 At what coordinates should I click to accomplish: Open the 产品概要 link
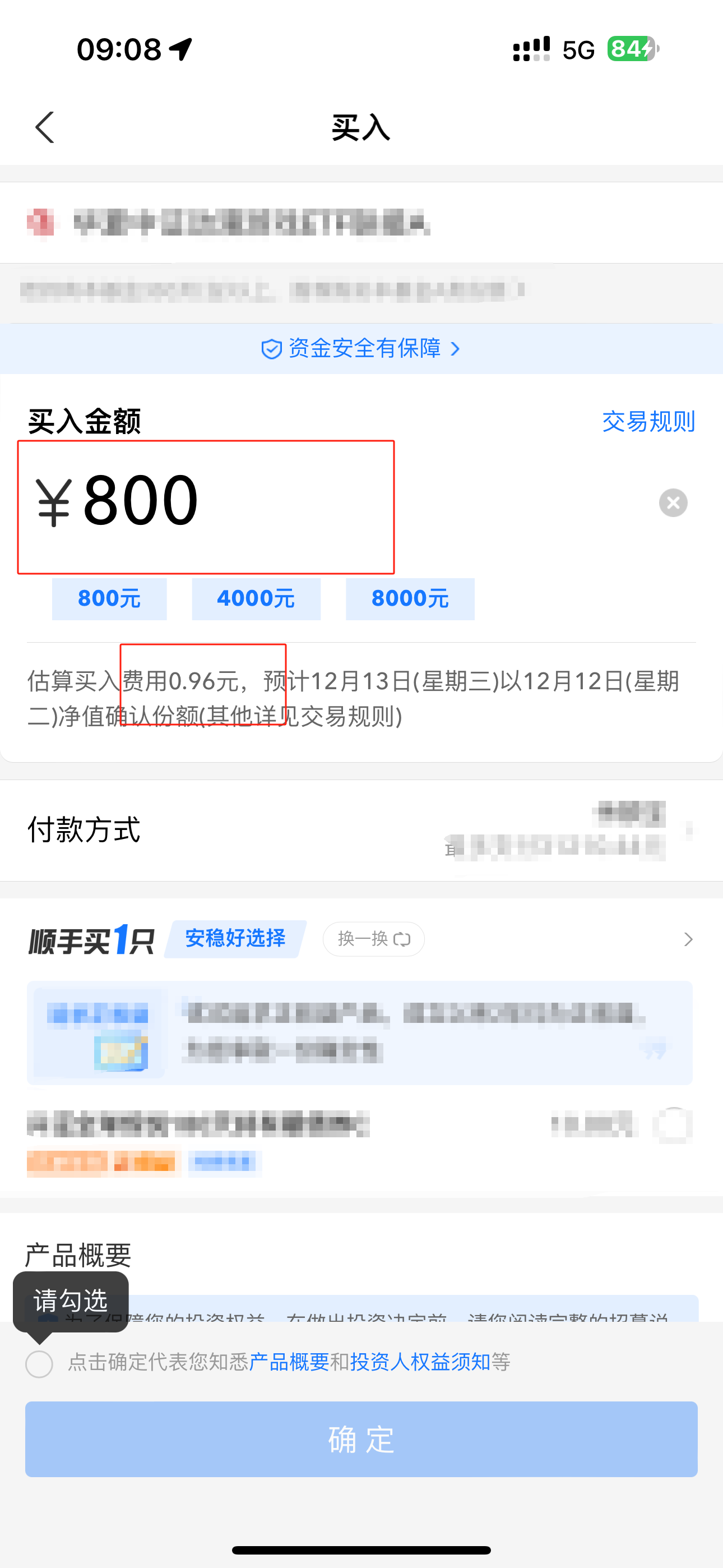pos(289,1362)
